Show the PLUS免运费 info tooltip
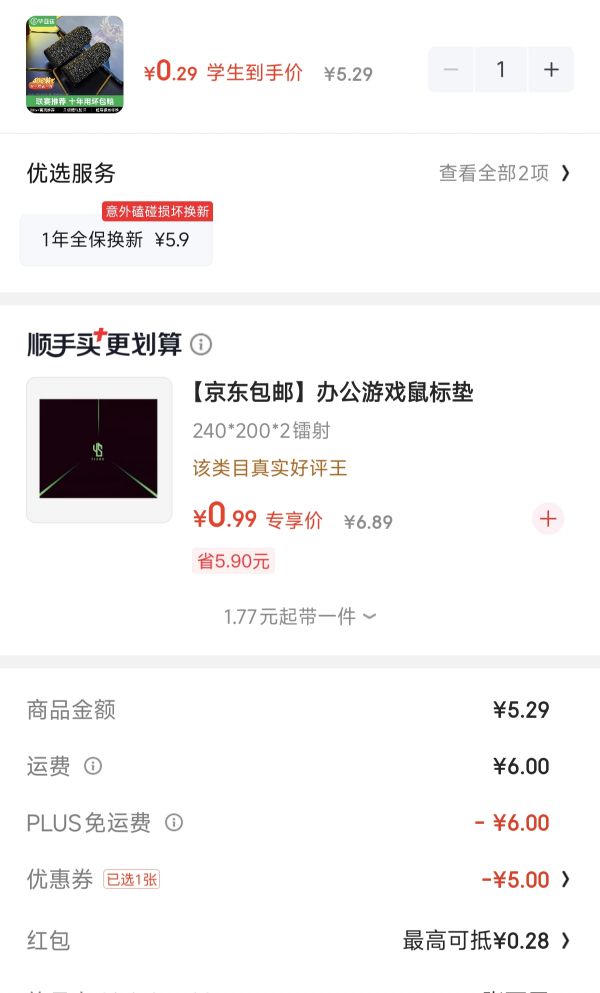The height and width of the screenshot is (993, 600). (174, 822)
